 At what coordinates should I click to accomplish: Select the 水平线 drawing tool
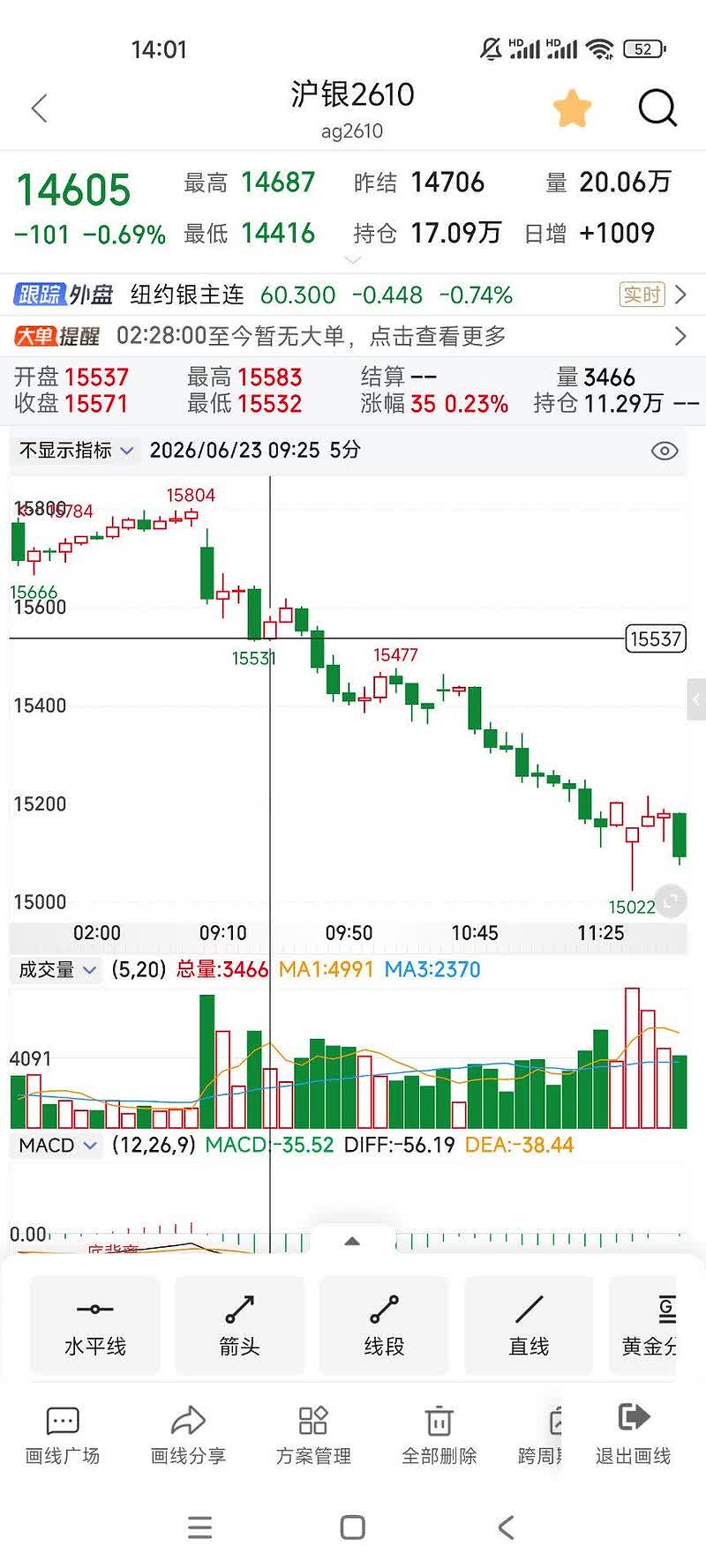point(95,1325)
